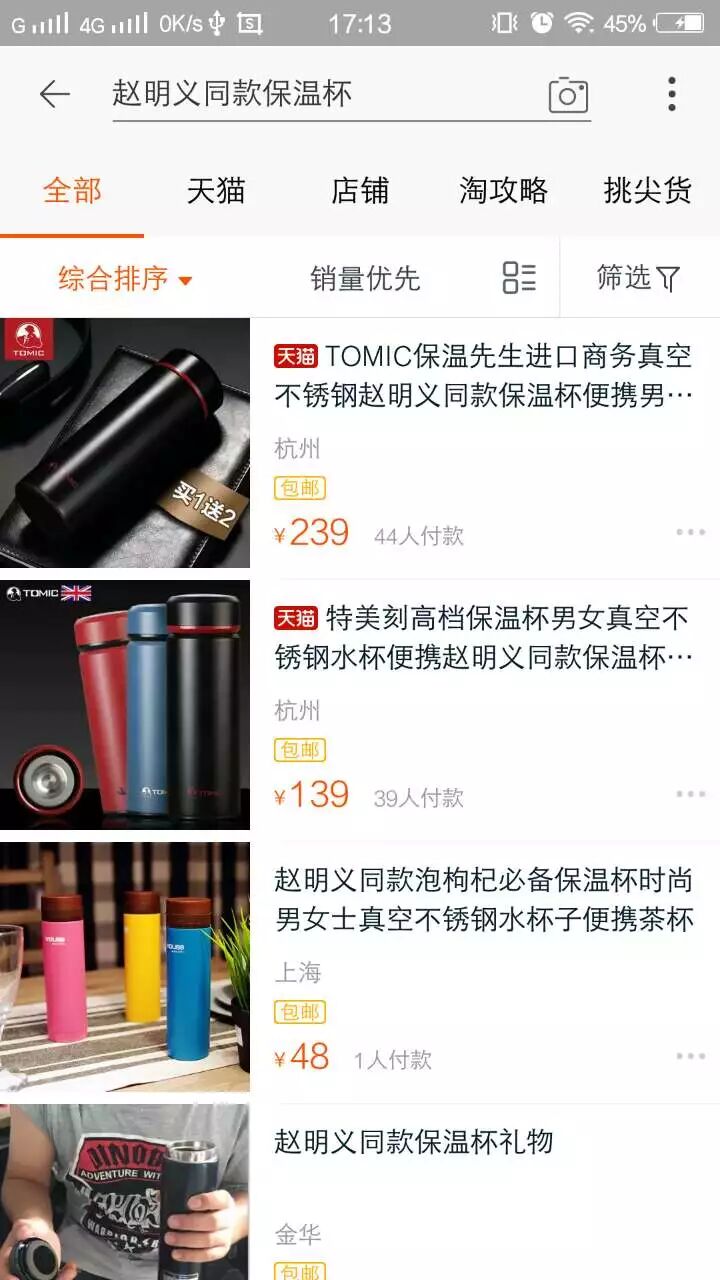Screen dimensions: 720x1280
Task: Switch to the 天猫 tab
Action: (x=216, y=190)
